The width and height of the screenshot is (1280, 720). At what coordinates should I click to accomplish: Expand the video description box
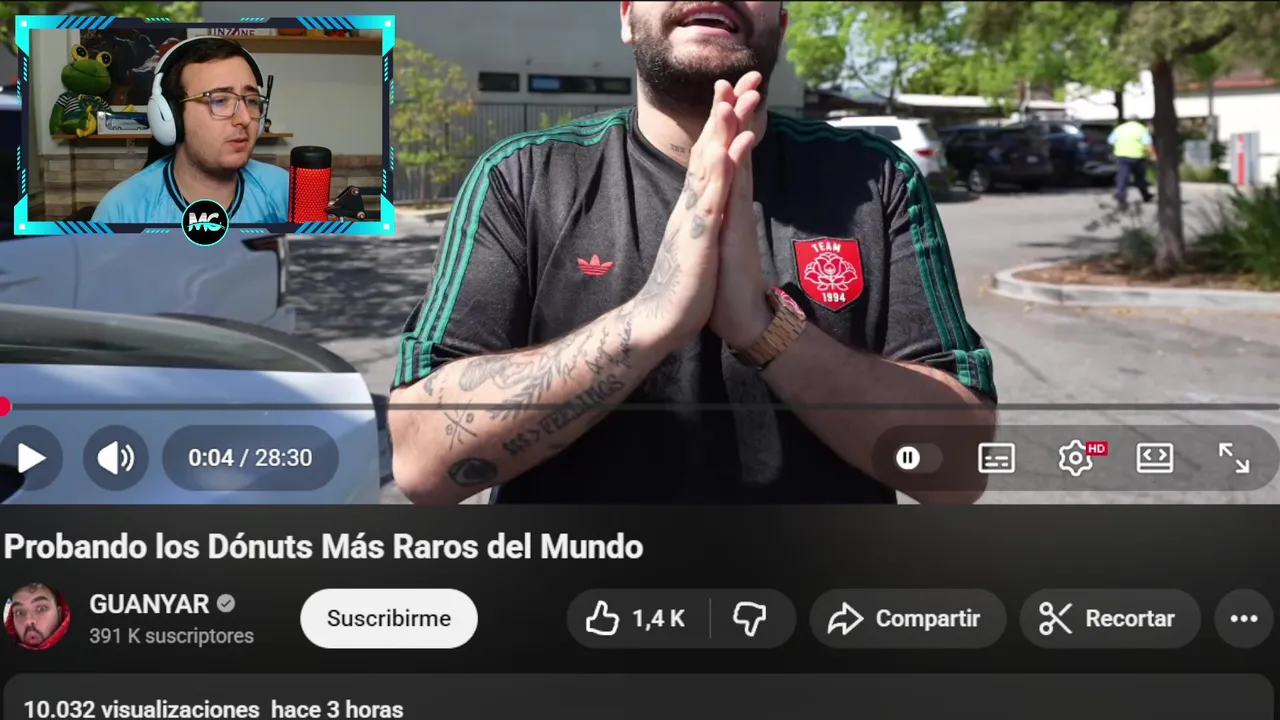coord(640,706)
